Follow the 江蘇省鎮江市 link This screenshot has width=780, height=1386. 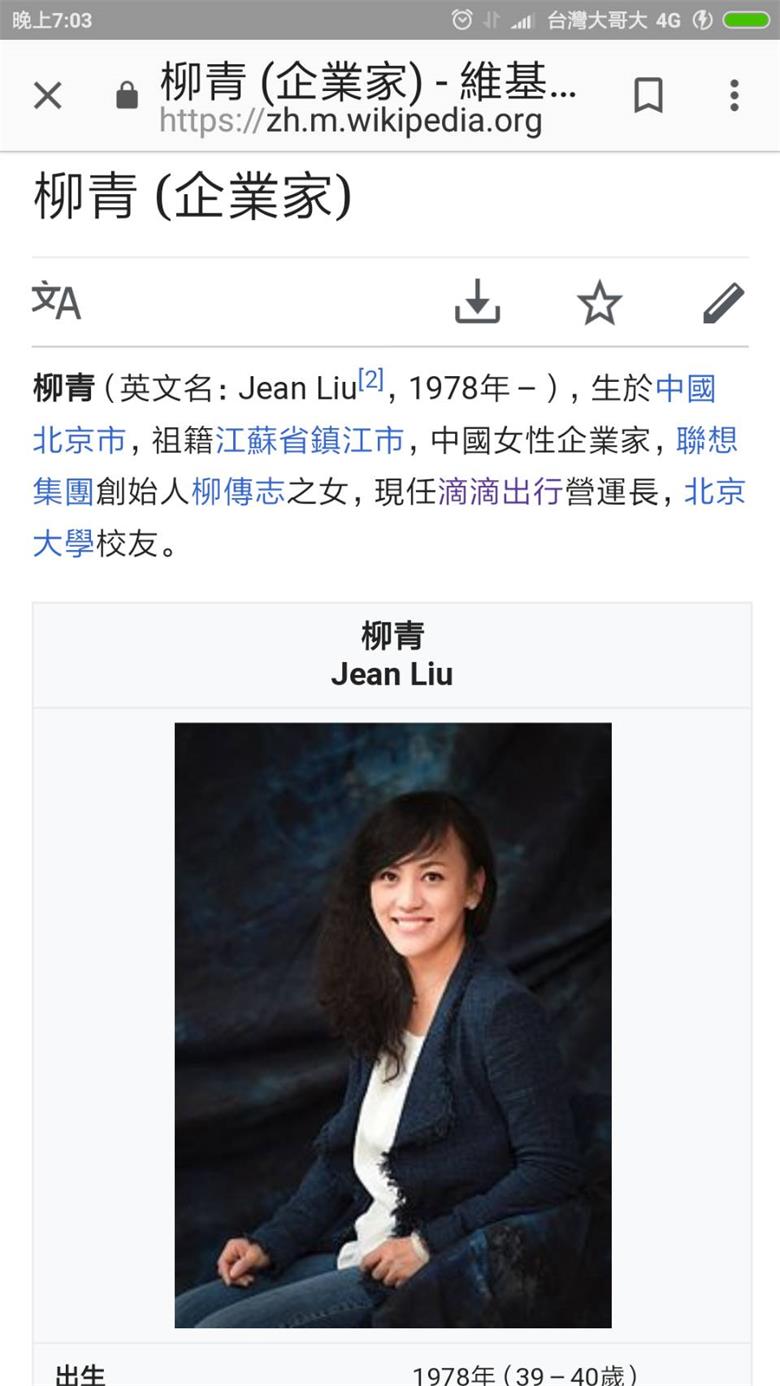point(310,440)
